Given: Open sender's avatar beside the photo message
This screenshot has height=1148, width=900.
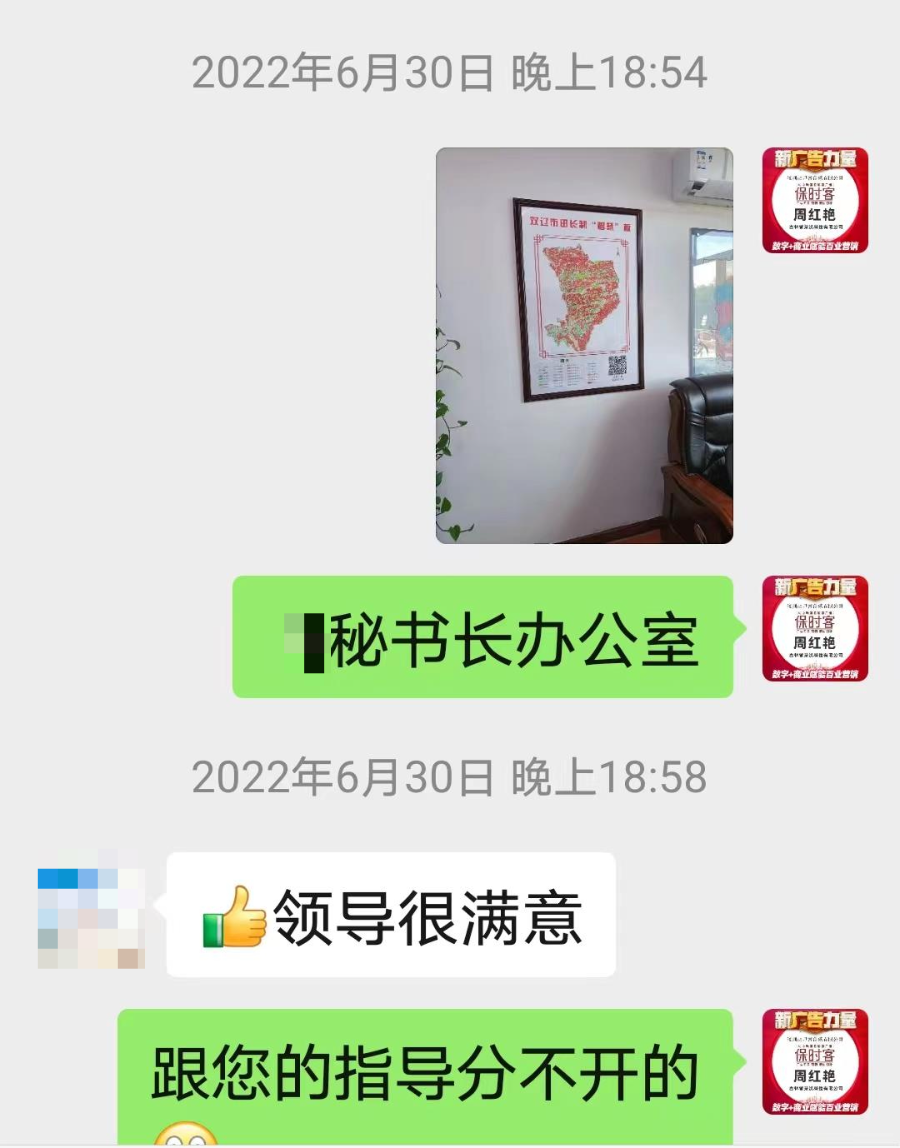Looking at the screenshot, I should click(x=815, y=200).
